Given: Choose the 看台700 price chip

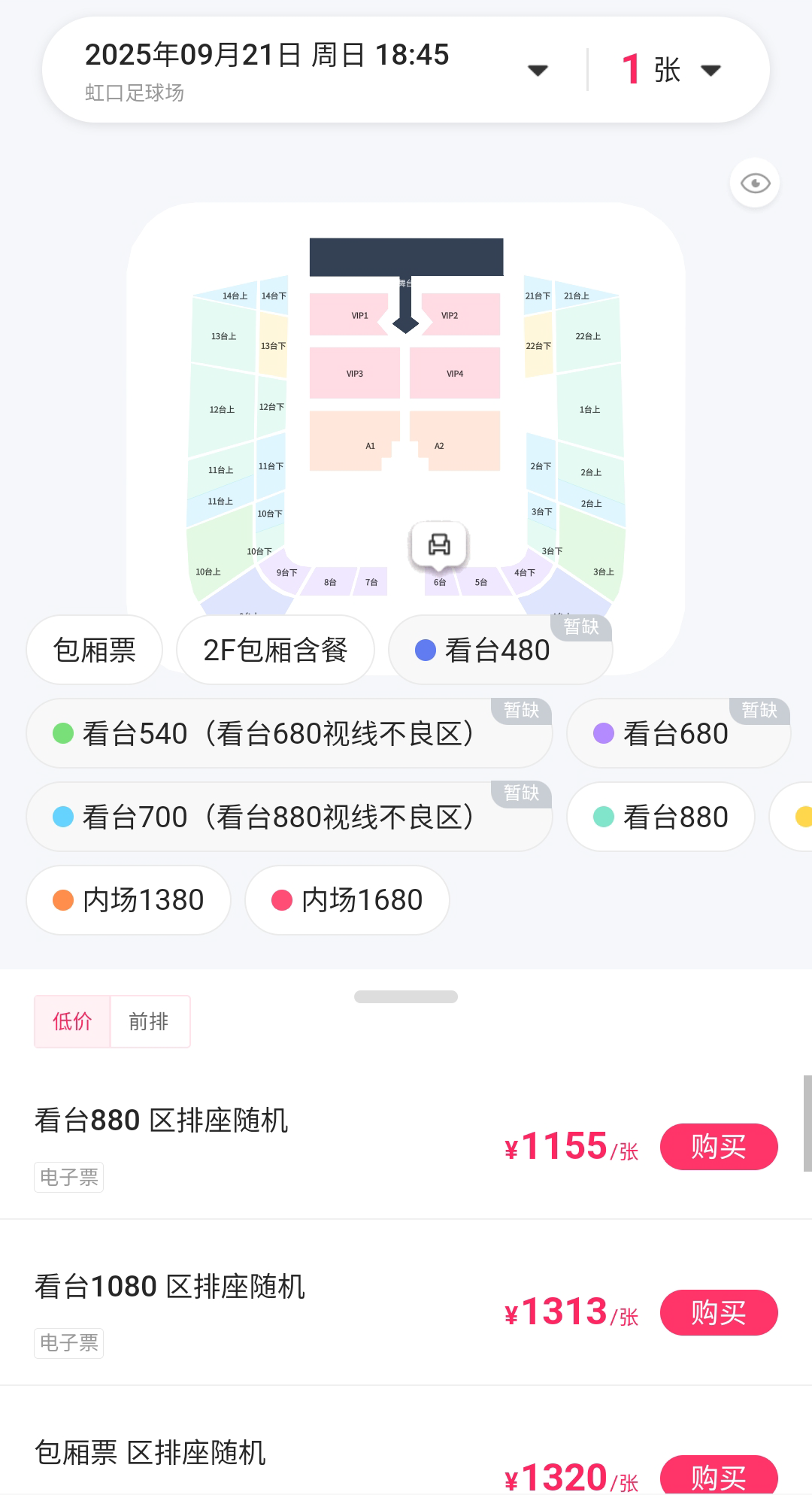Looking at the screenshot, I should (289, 817).
